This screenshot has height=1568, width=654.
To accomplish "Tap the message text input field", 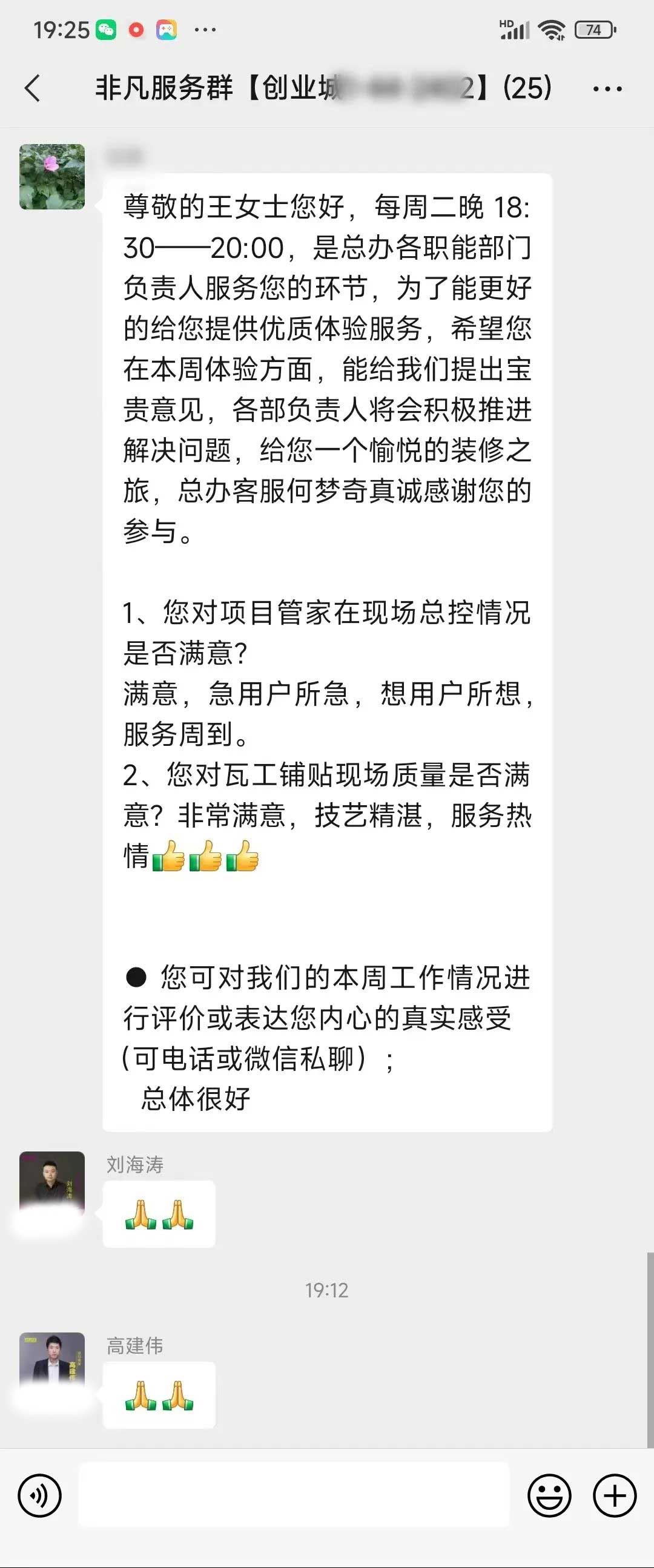I will (294, 1495).
